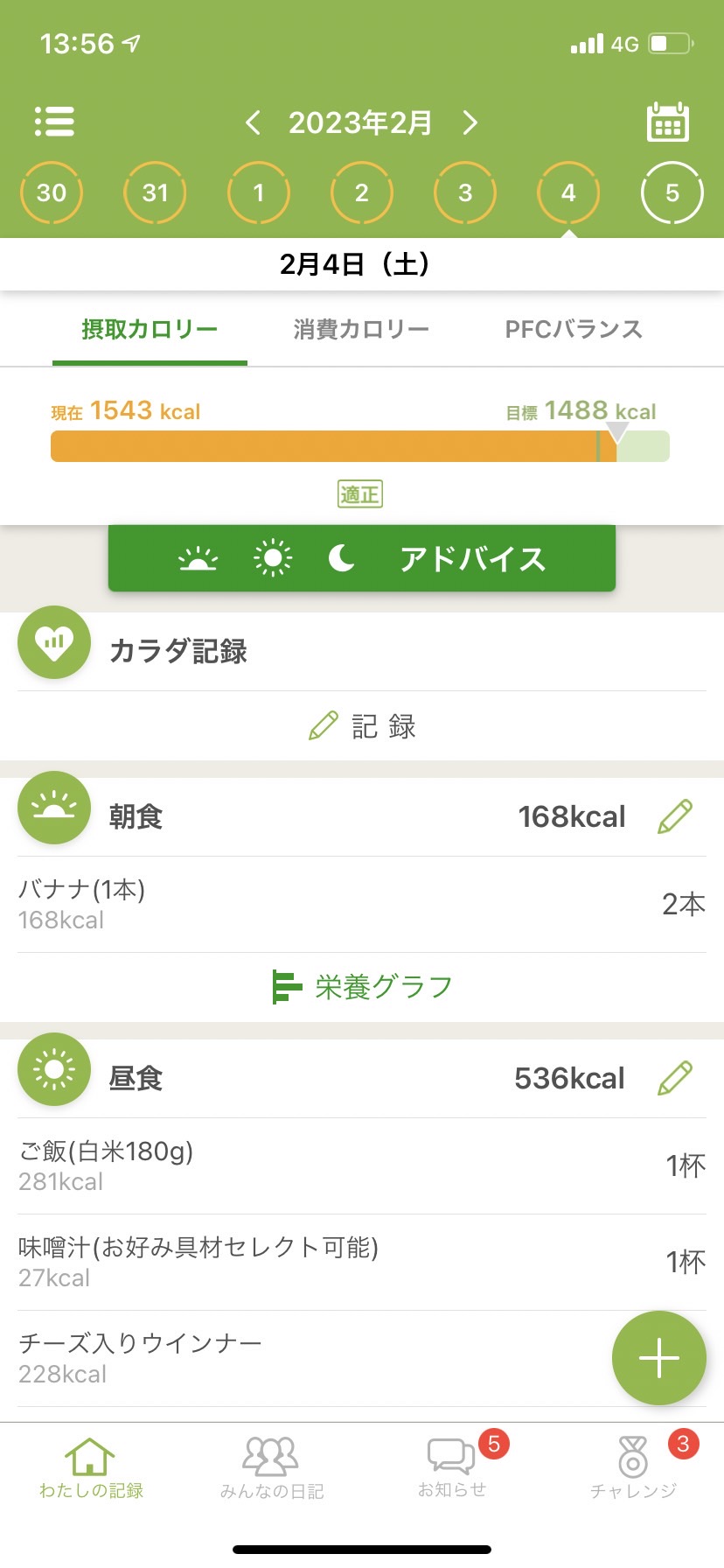Go to the next month arrow
Viewport: 724px width, 1568px height.
tap(470, 122)
